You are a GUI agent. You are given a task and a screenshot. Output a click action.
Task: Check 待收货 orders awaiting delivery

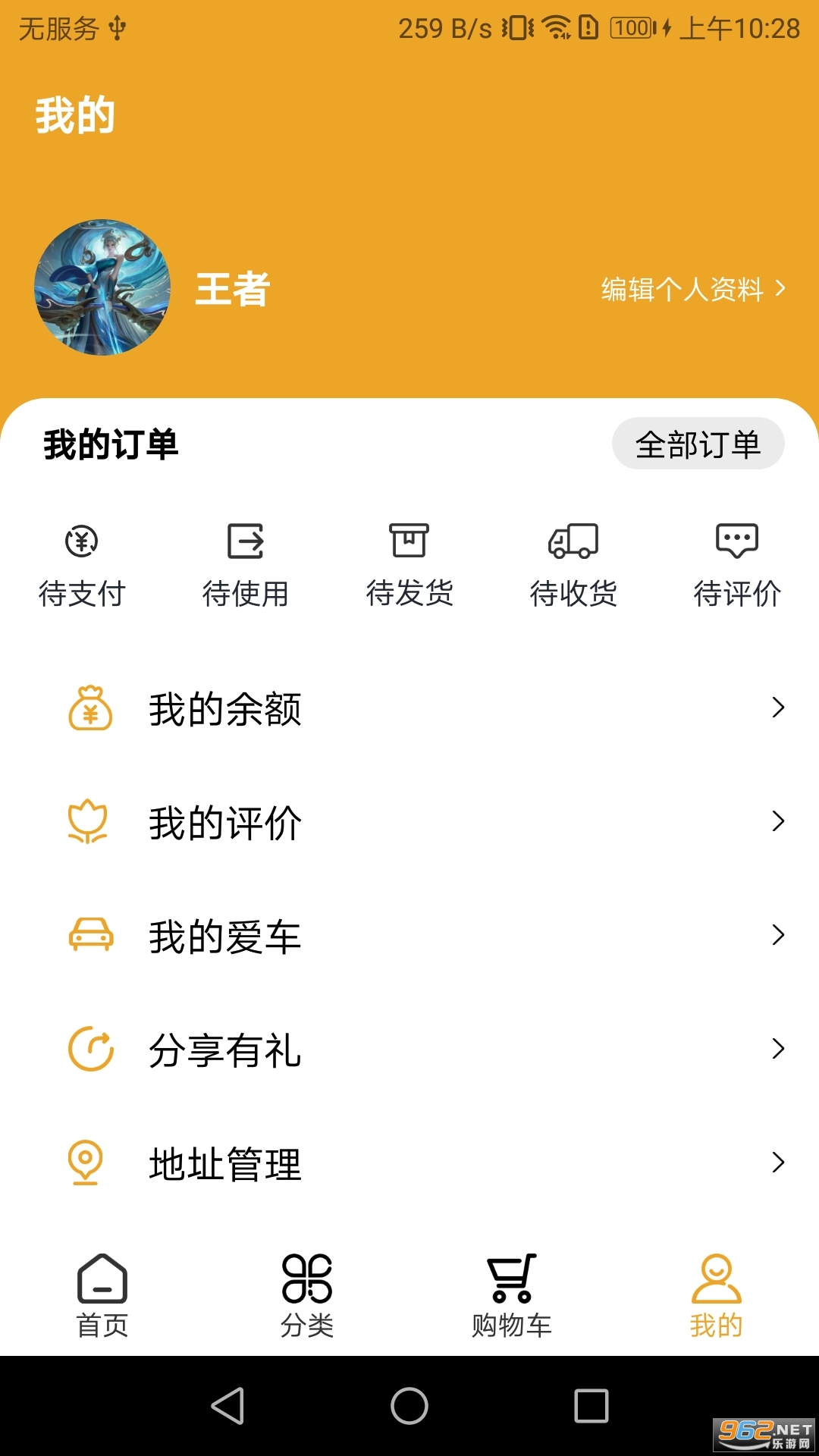click(573, 565)
